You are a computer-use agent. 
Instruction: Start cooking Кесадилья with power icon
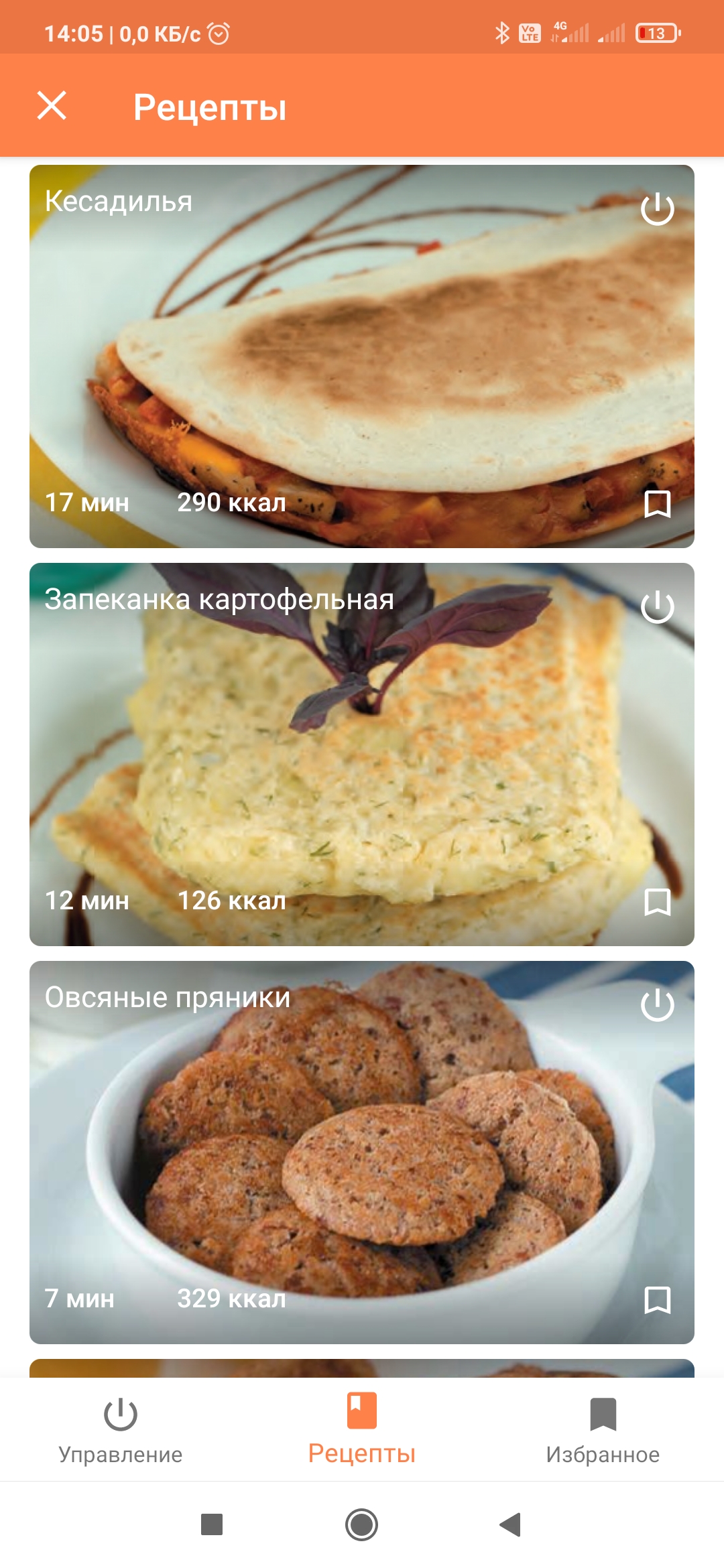[x=657, y=209]
